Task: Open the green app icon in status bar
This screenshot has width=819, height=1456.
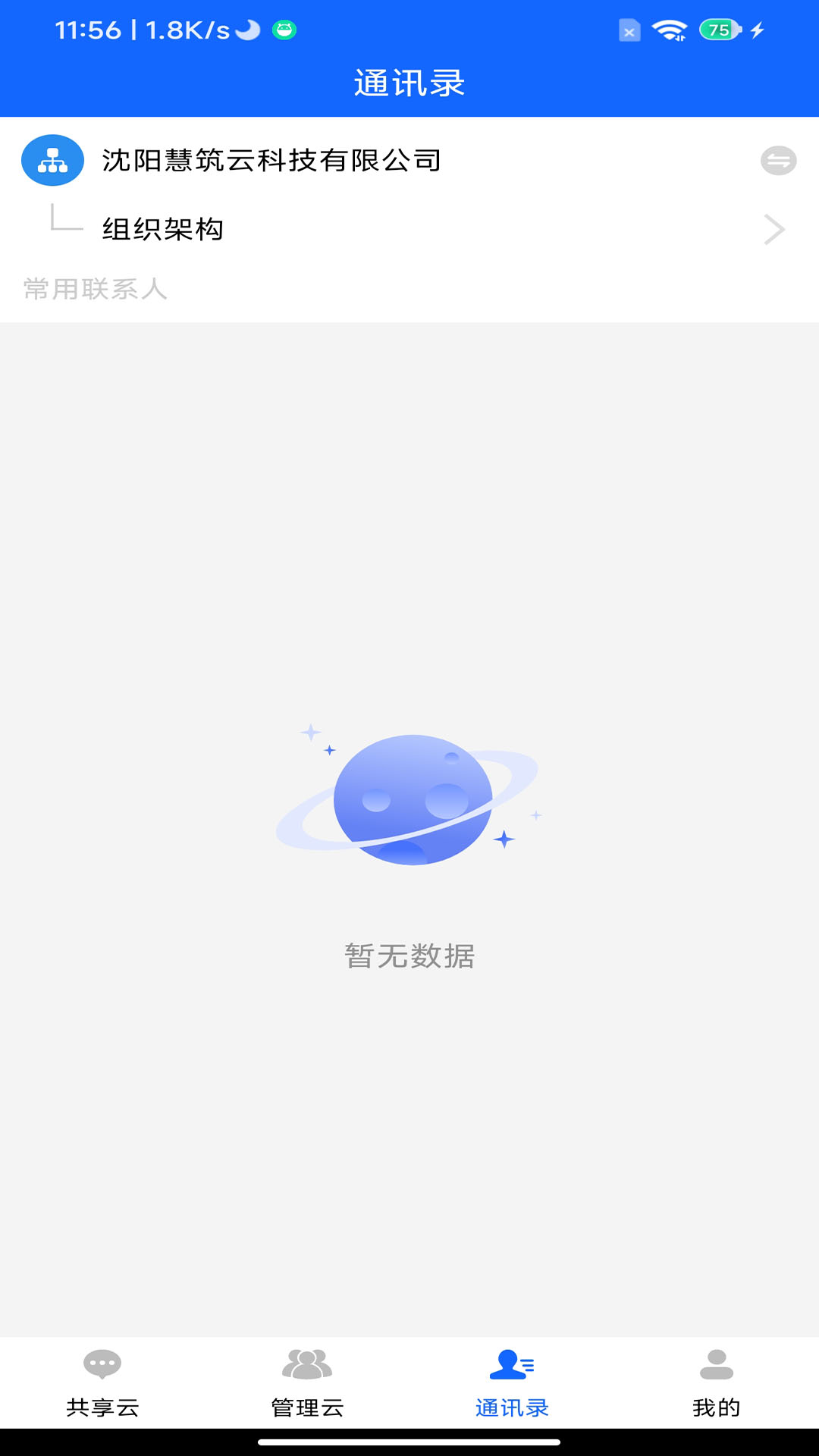Action: point(284,29)
